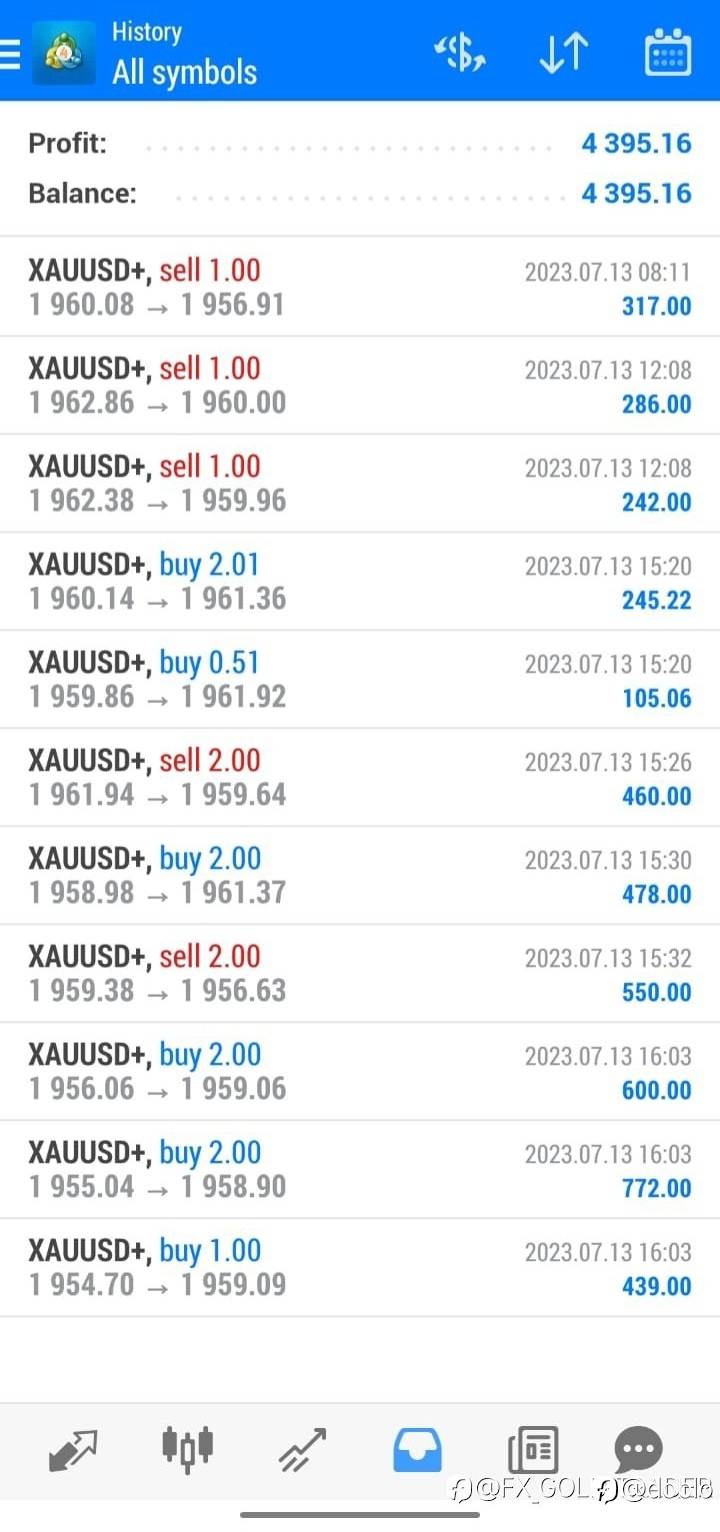Expand the sell trade with 317.00 profit
Image resolution: width=720 pixels, height=1532 pixels.
coord(360,287)
